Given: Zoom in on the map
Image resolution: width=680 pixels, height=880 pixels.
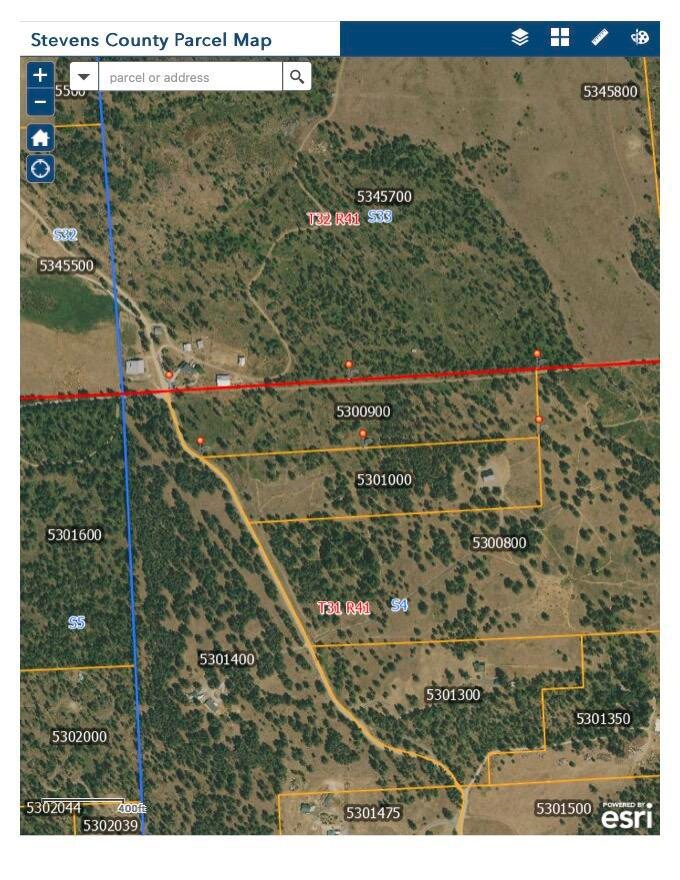Looking at the screenshot, I should [40, 75].
